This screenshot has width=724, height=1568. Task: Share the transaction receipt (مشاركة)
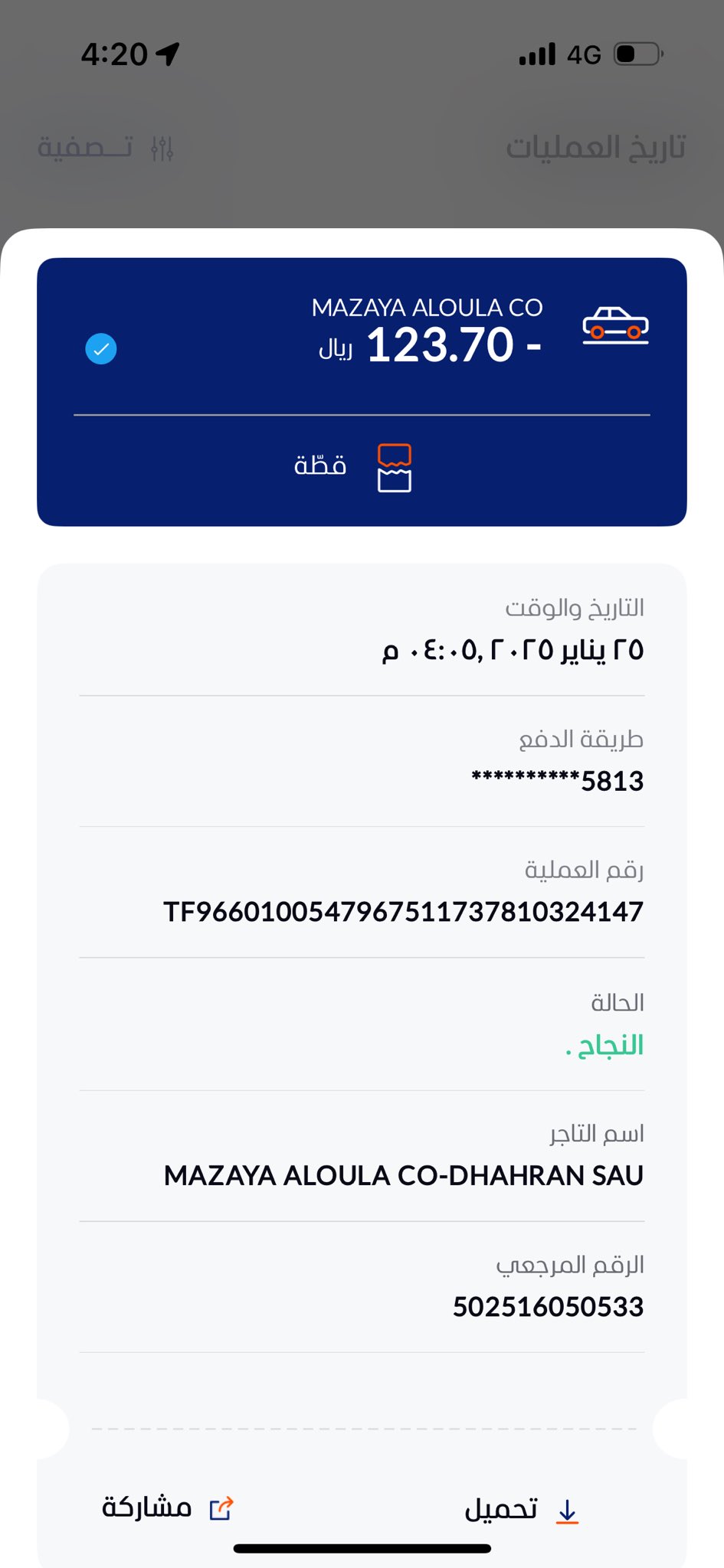(167, 1508)
